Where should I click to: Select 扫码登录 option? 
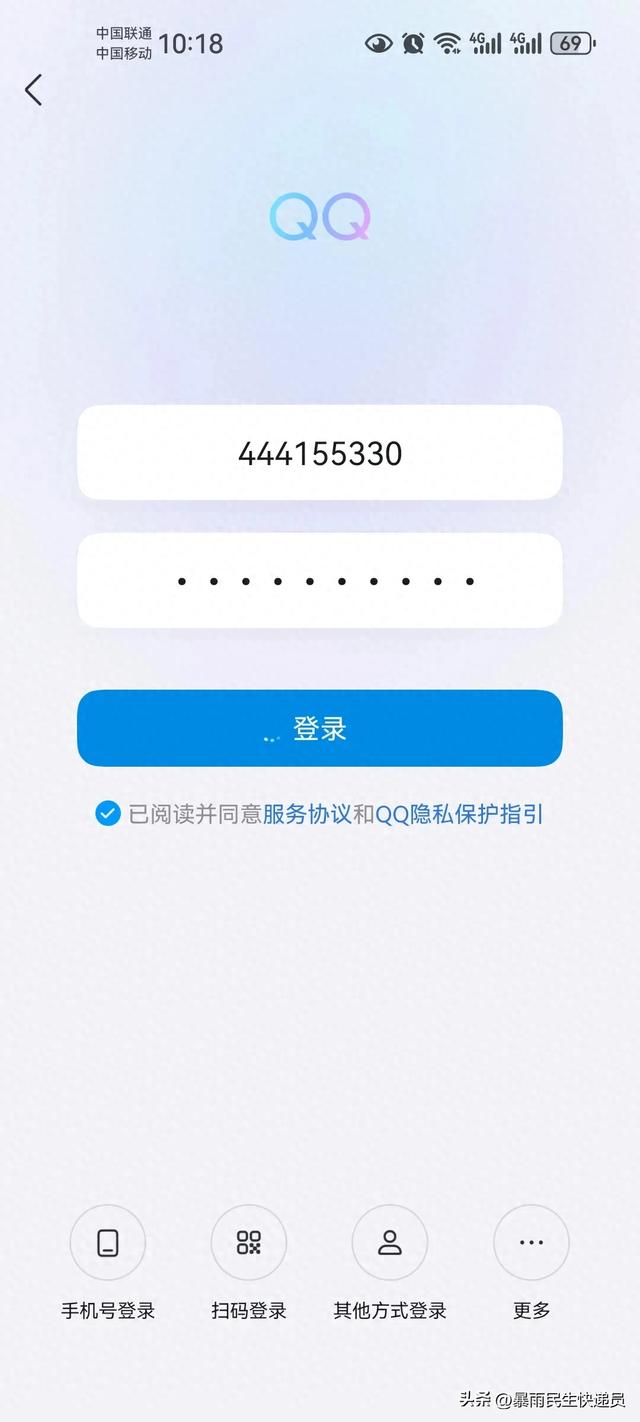pyautogui.click(x=249, y=1243)
